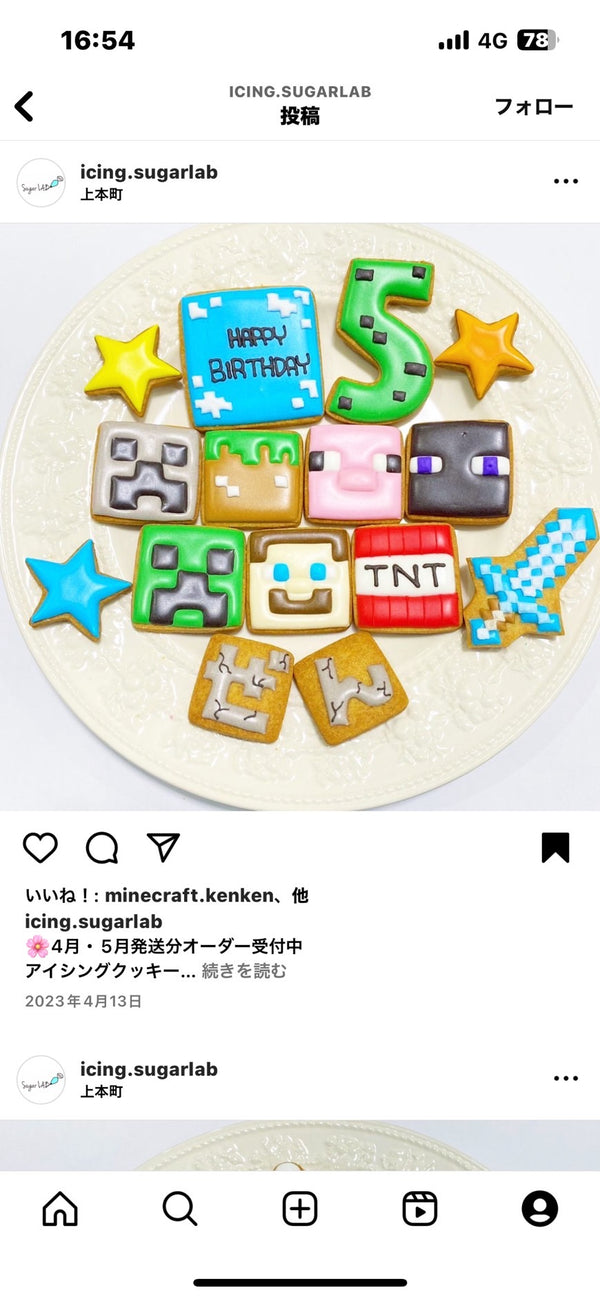
Task: Open comments on the cookie post
Action: point(102,848)
